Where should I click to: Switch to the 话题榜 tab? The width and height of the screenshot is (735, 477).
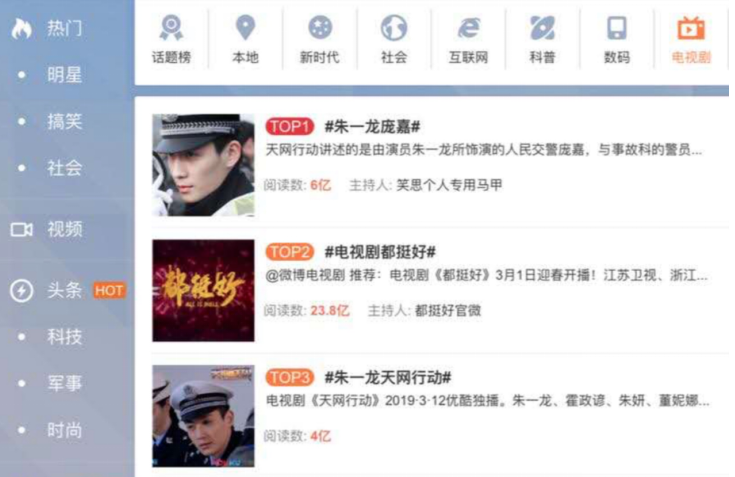pyautogui.click(x=171, y=40)
